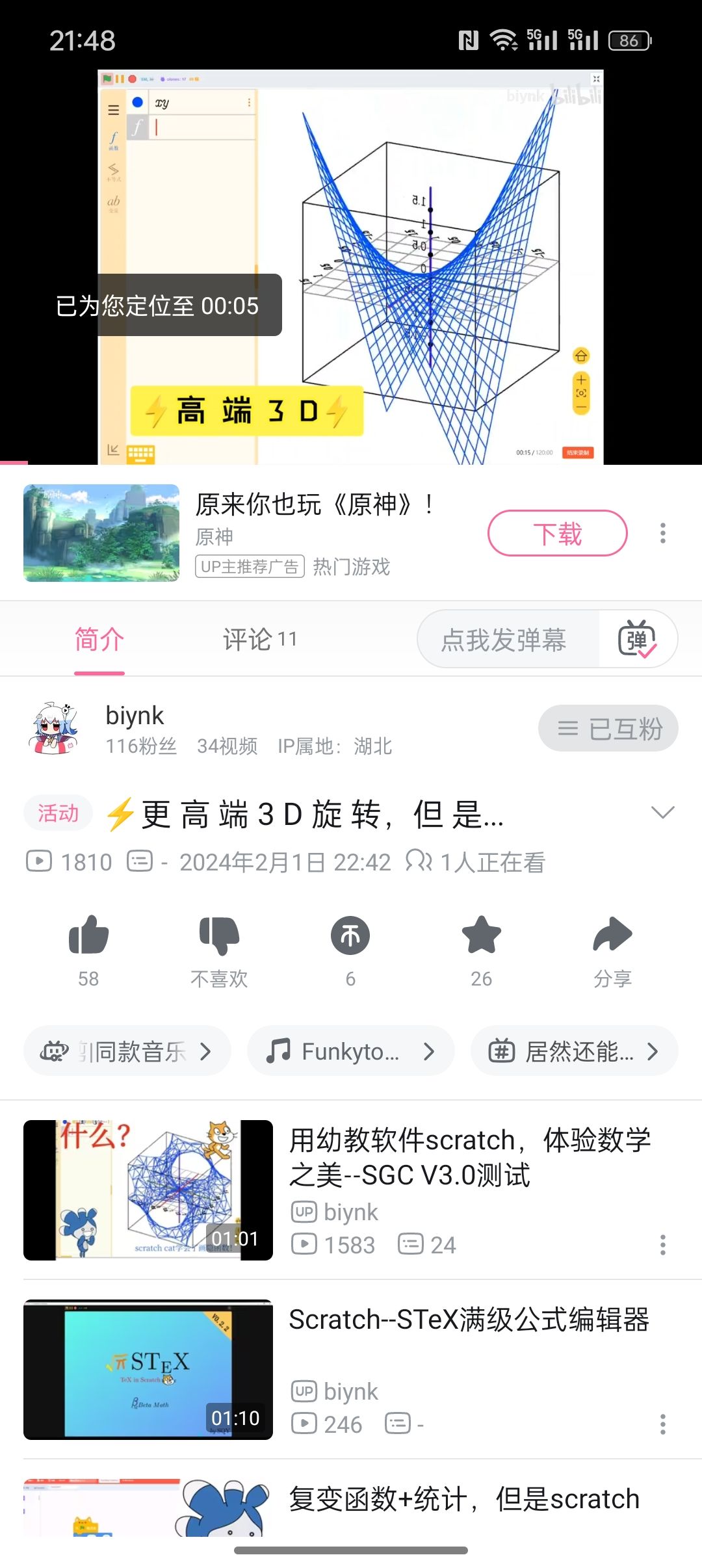Open the SGC V3.0测试 recommended video
Screen dimensions: 702x1568
pos(469,1158)
